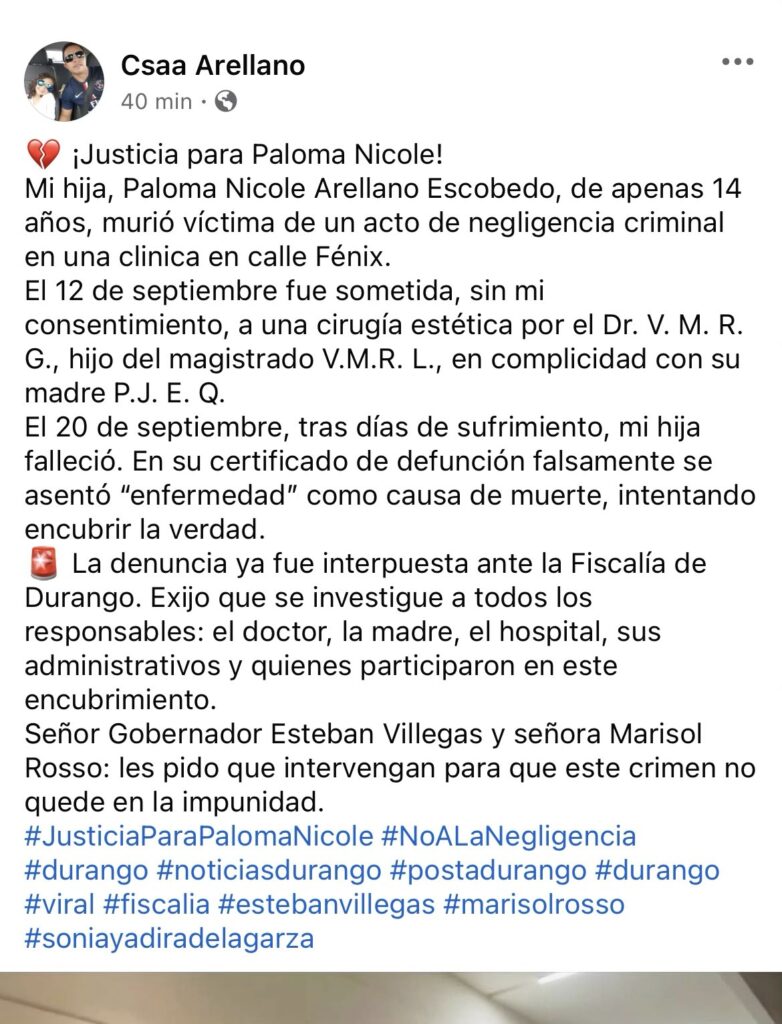Open the Csaa Arellano profile name
The image size is (782, 1024).
[213, 66]
